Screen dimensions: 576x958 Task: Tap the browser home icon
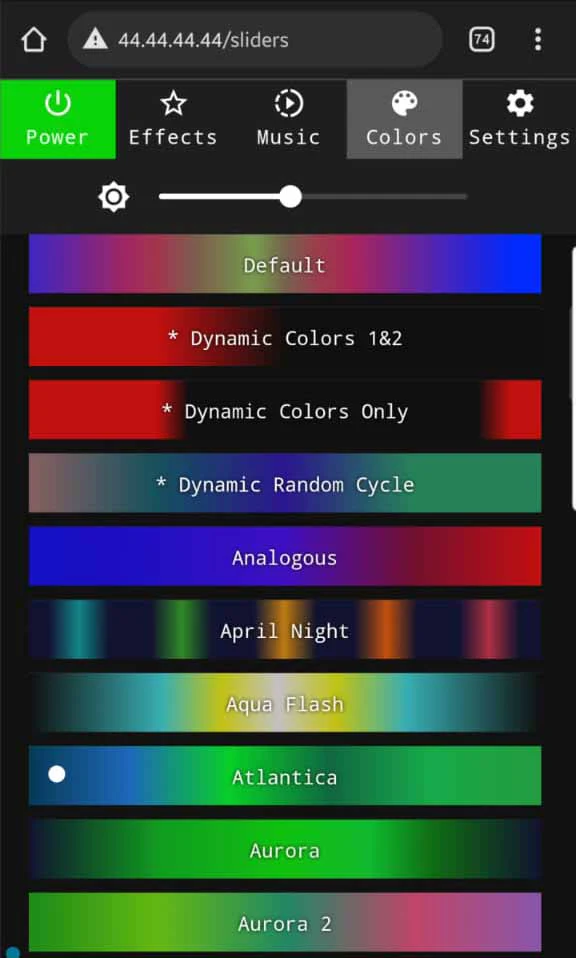pos(34,40)
